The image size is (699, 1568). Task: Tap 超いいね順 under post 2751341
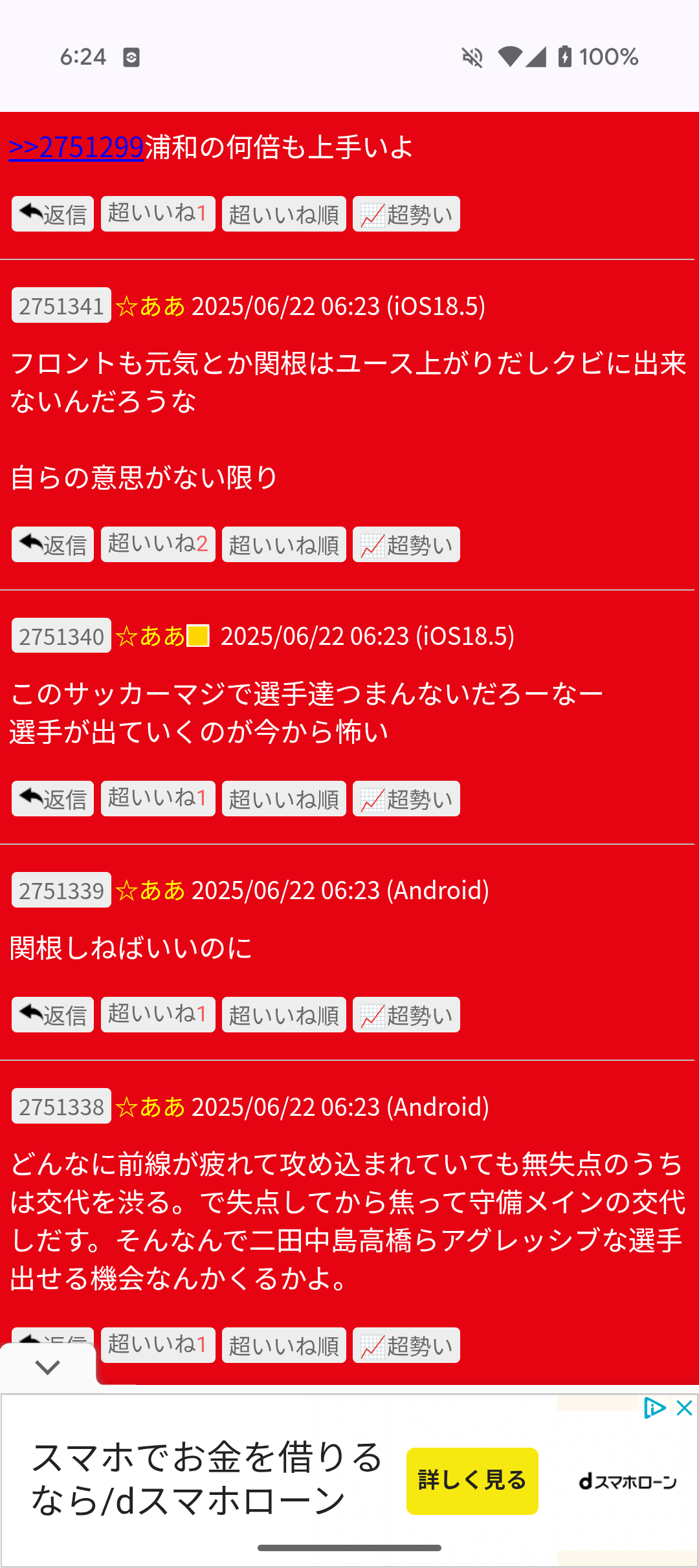[284, 545]
